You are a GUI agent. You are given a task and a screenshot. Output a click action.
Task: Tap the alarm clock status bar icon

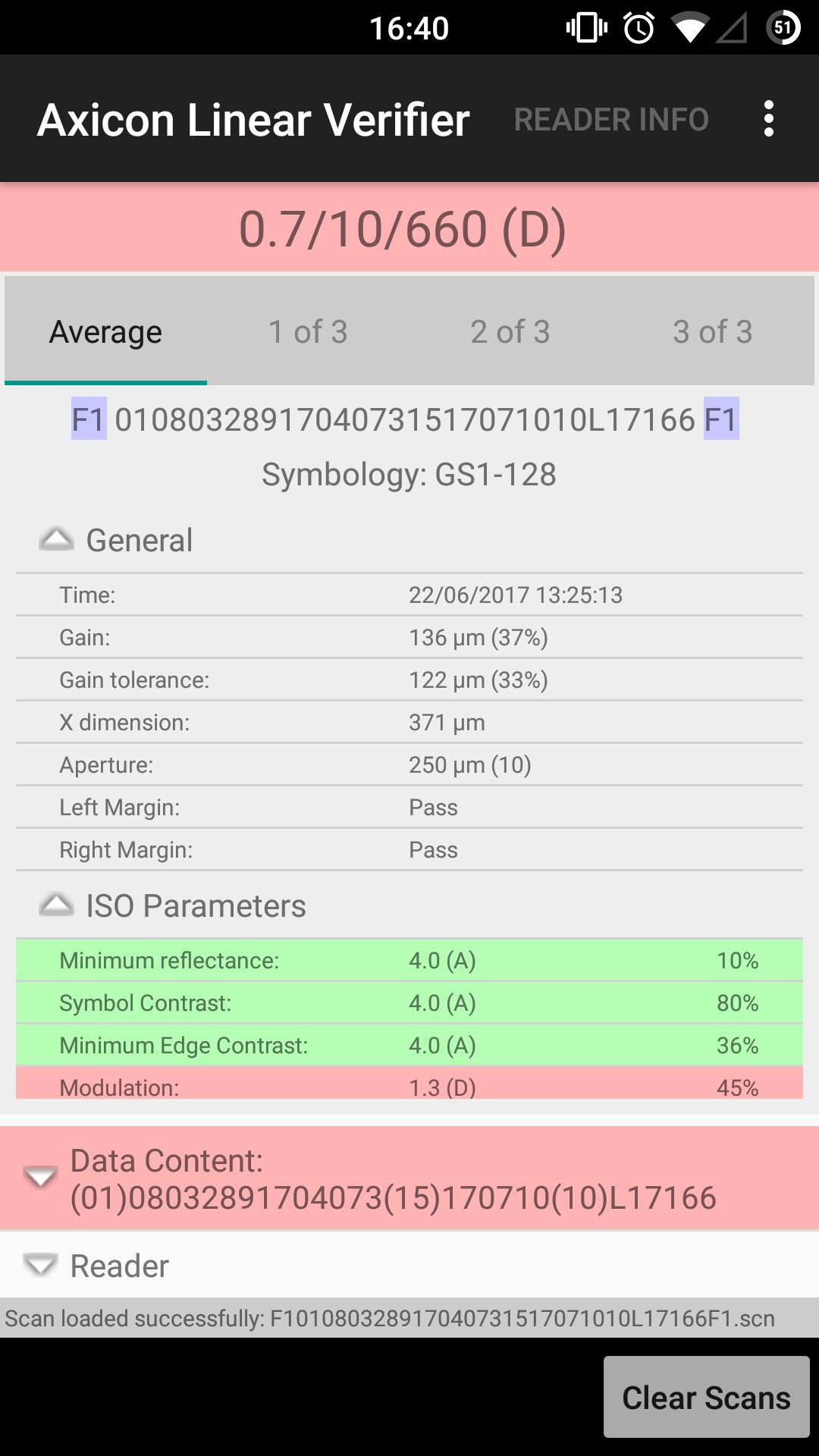(x=639, y=27)
